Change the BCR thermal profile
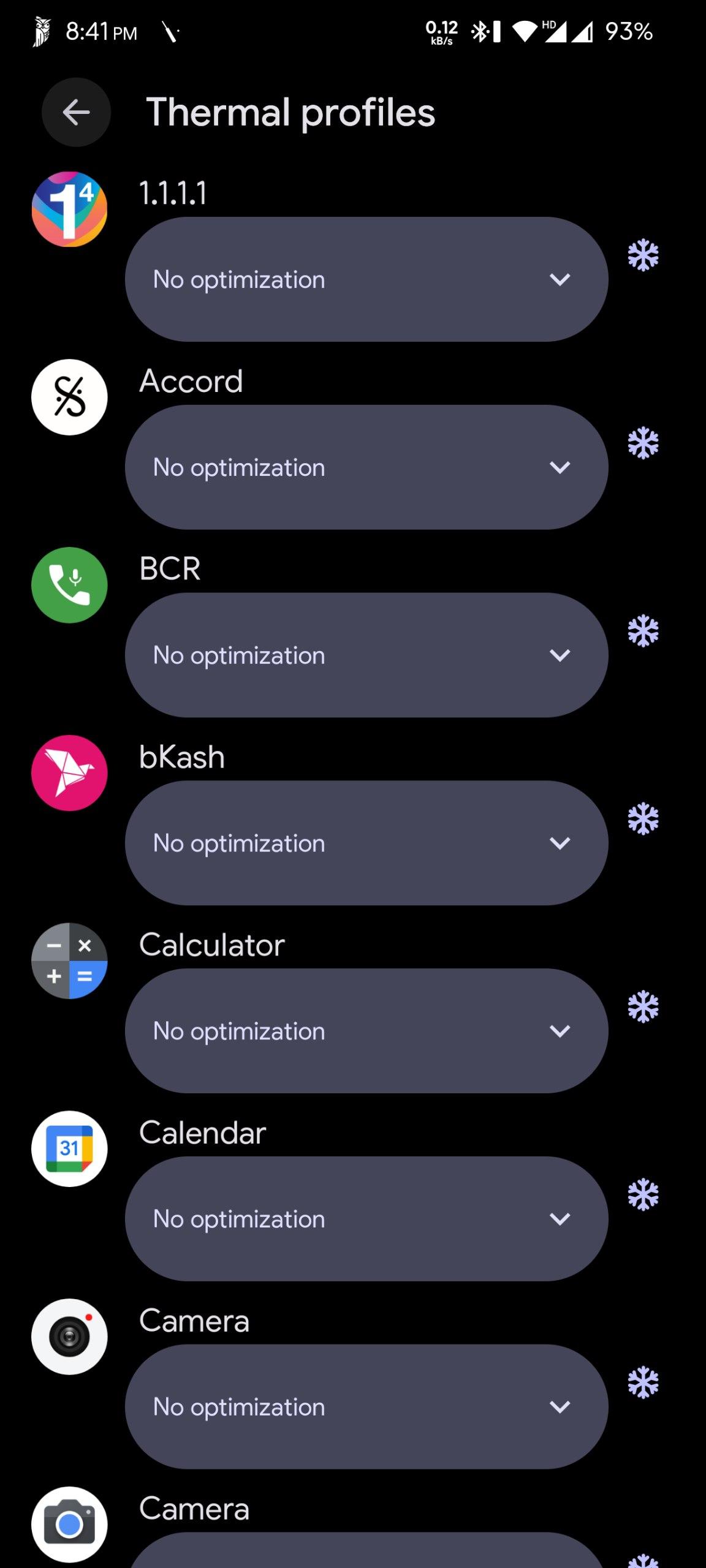 tap(366, 655)
